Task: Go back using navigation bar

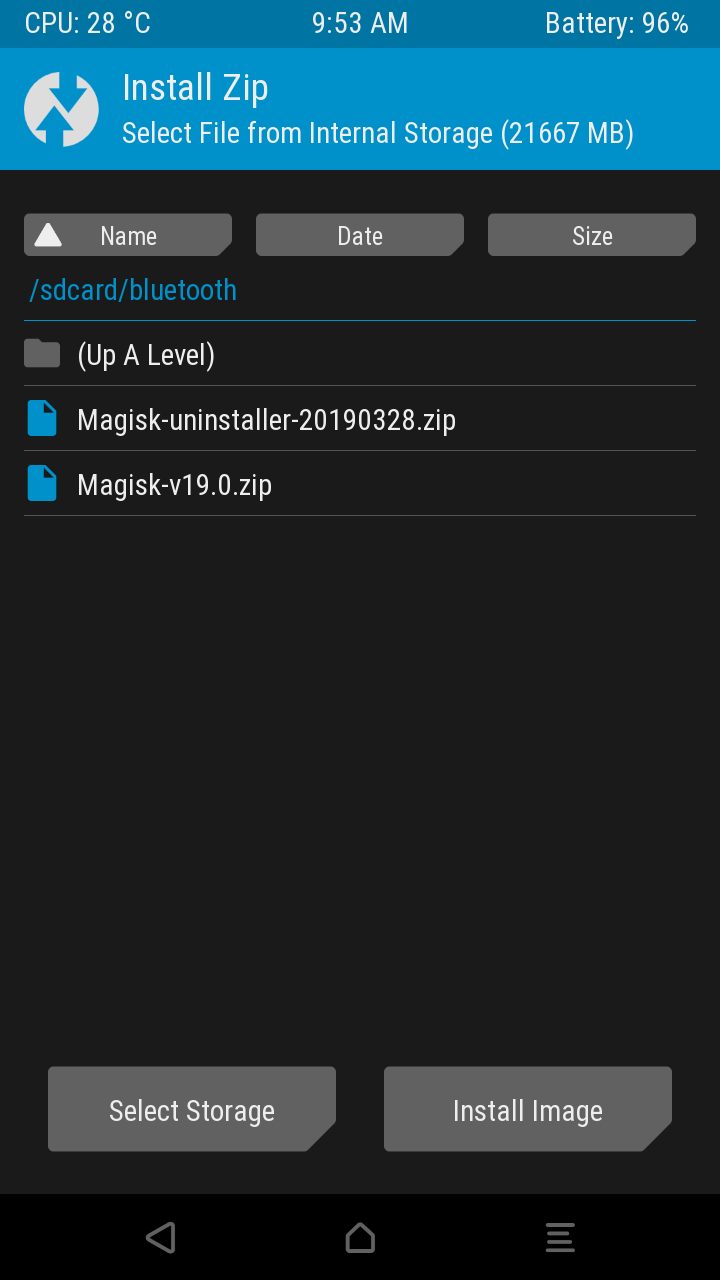Action: 160,1237
